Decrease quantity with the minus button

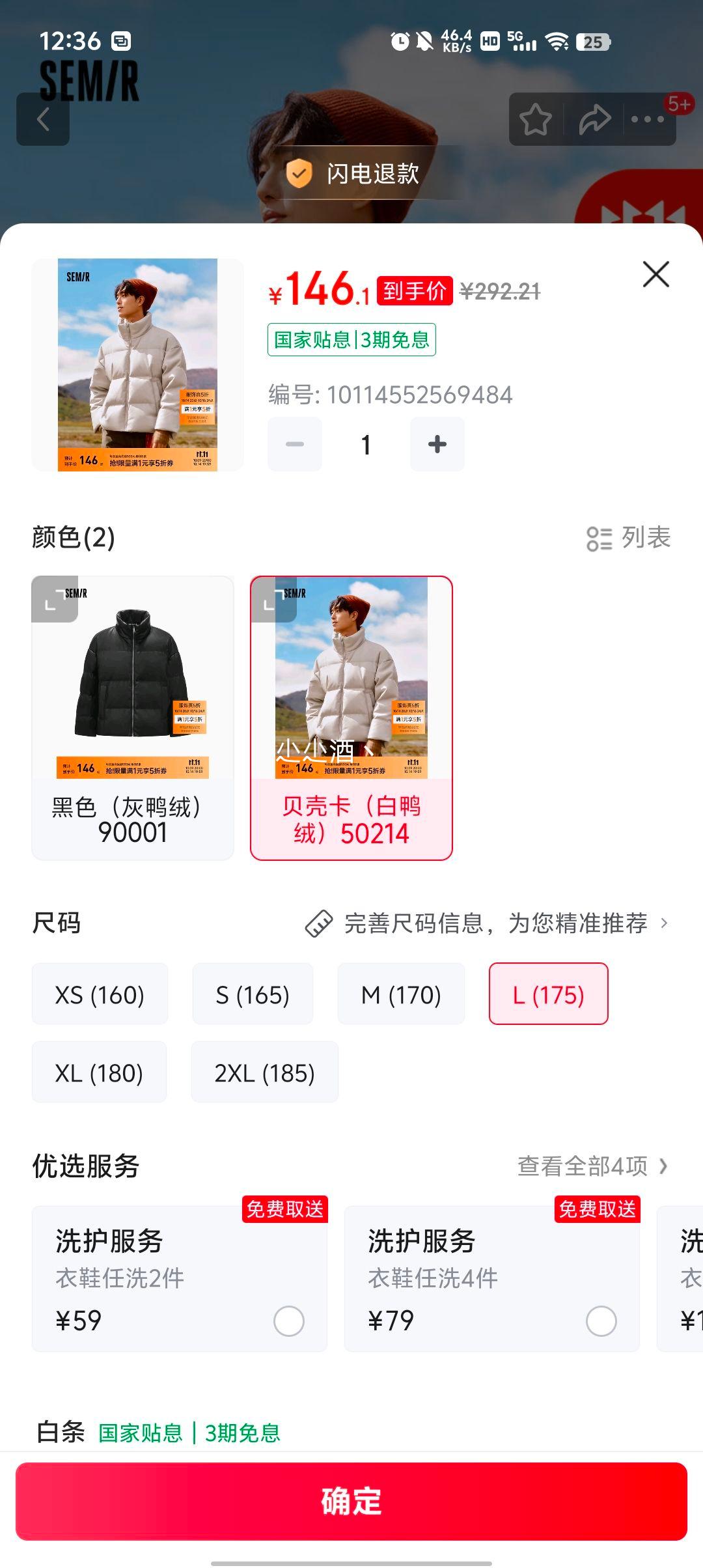click(x=295, y=444)
